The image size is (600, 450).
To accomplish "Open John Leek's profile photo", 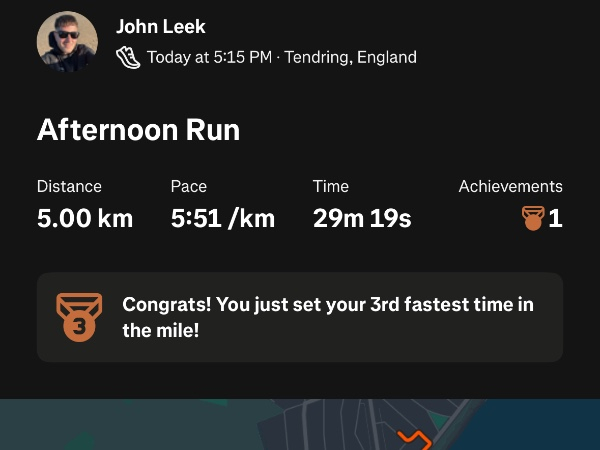I will 66,42.
